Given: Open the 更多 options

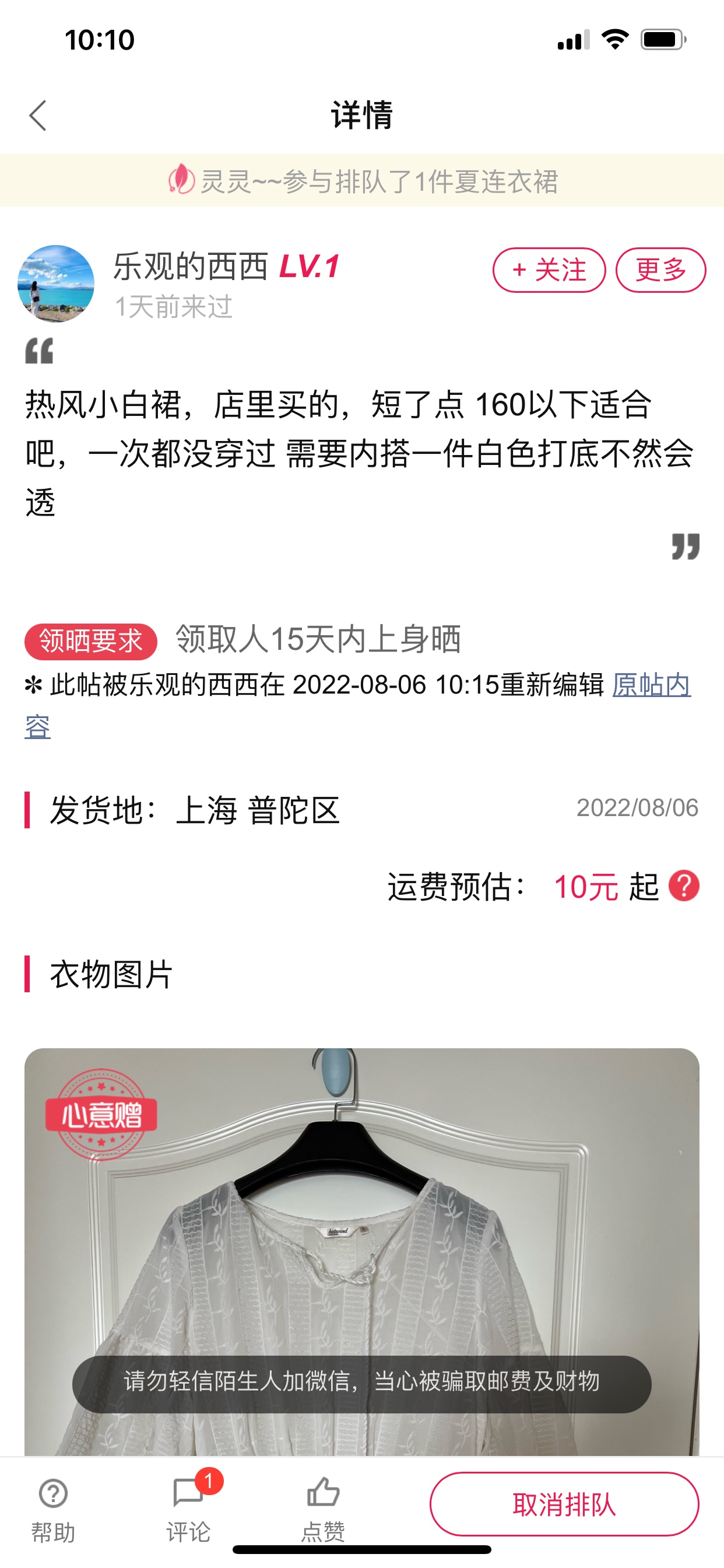Looking at the screenshot, I should (x=660, y=269).
